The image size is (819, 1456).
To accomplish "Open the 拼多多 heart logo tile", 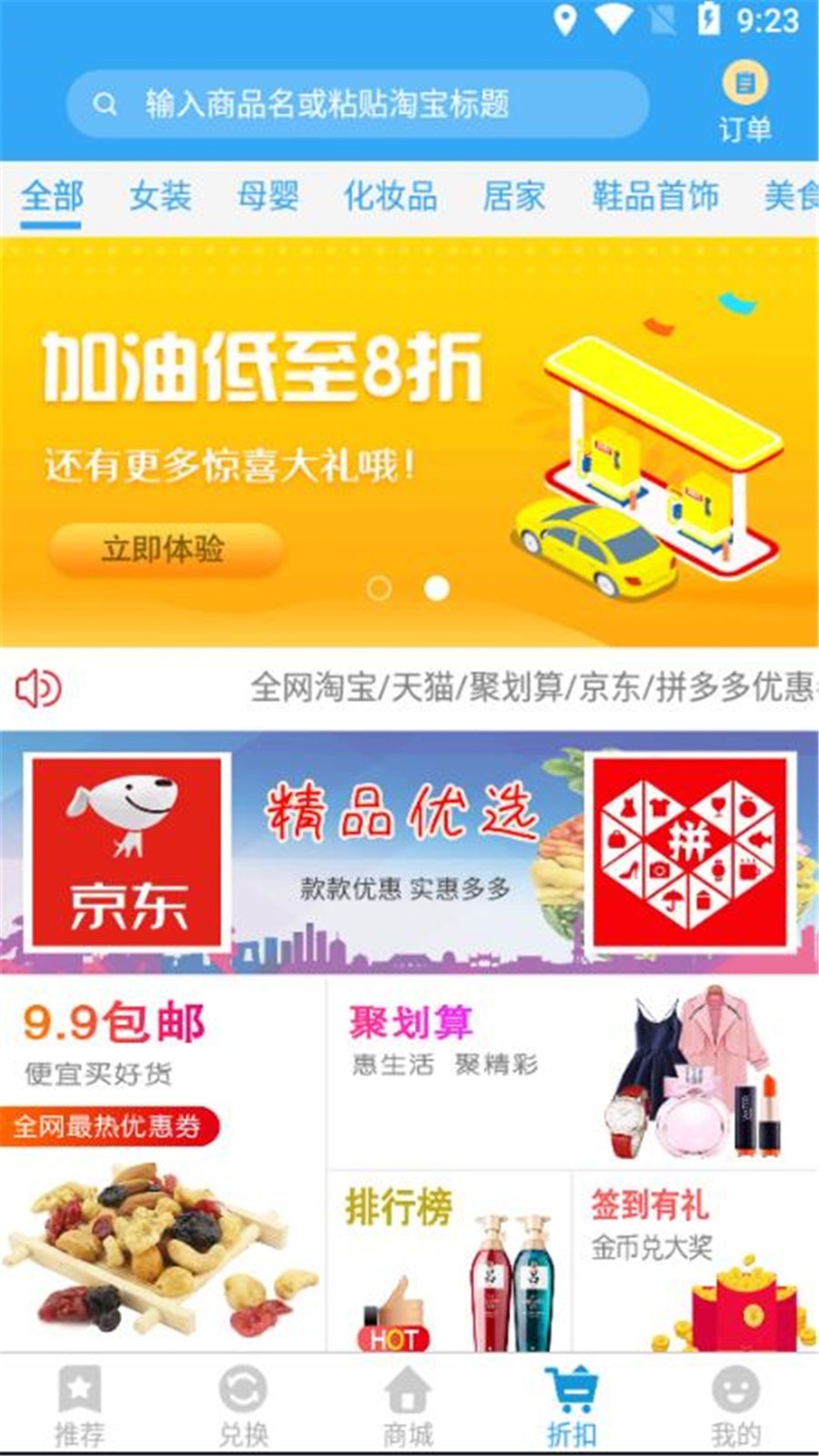I will 689,851.
